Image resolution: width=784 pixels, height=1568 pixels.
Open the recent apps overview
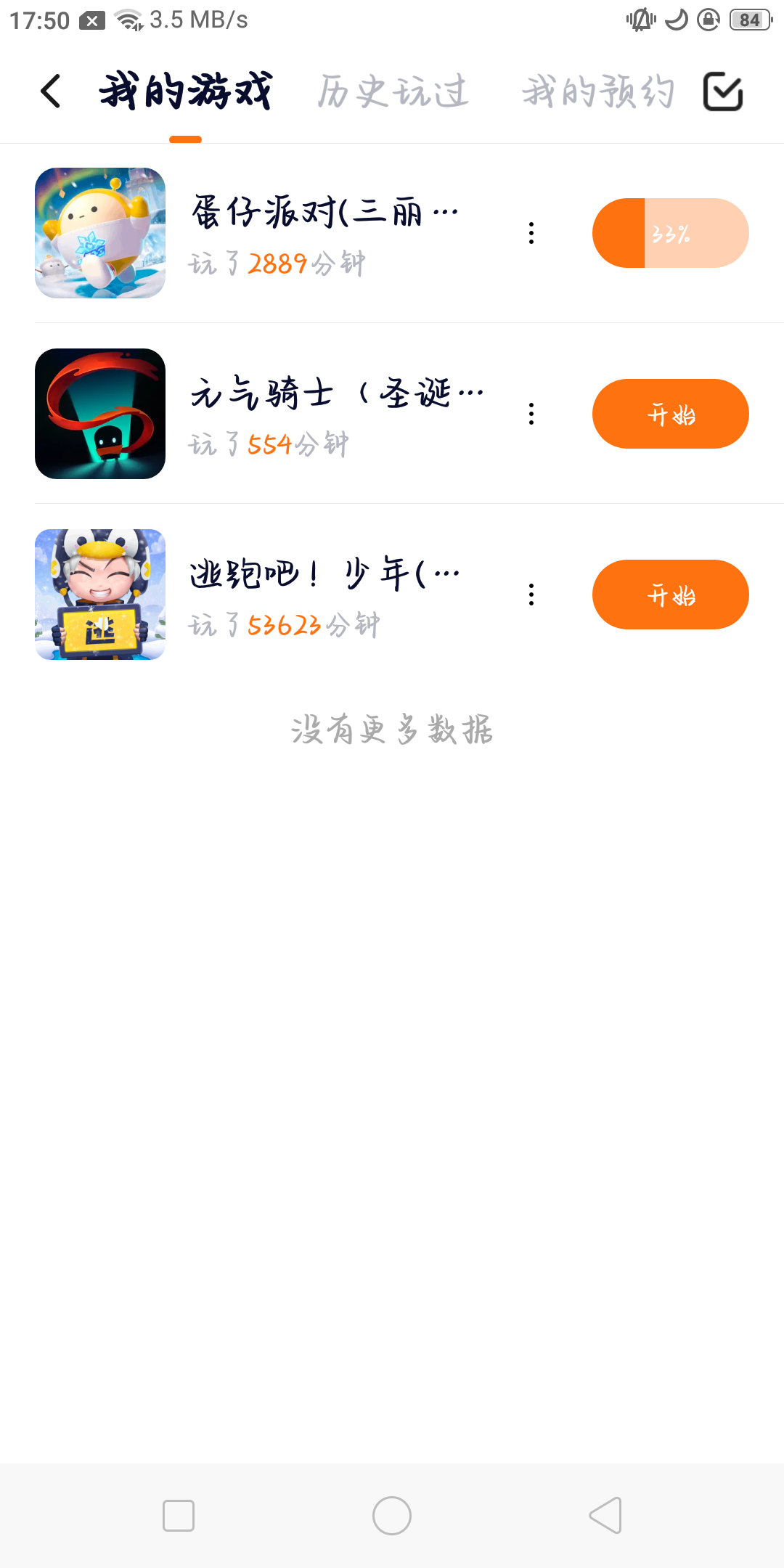[x=179, y=1516]
